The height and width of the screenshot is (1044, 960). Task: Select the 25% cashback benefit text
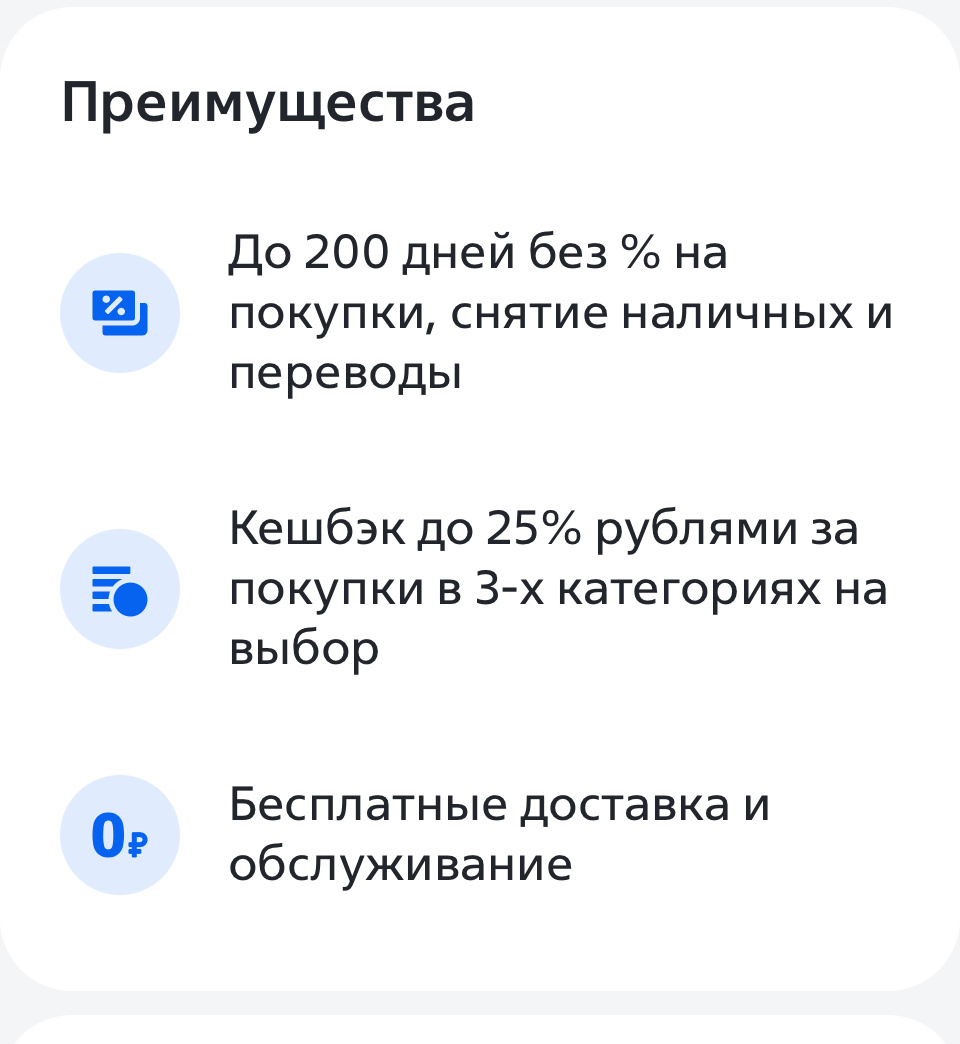560,588
